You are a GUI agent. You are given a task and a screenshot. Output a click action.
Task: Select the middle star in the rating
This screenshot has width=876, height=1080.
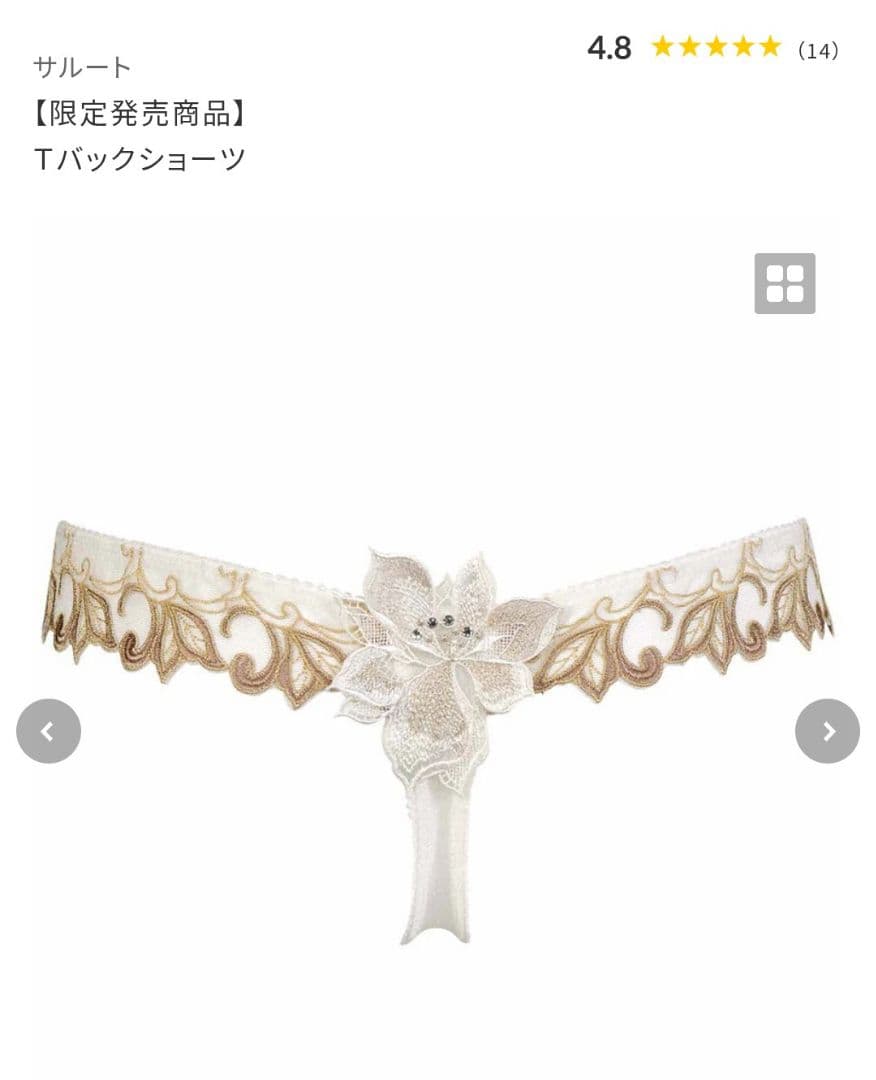click(x=717, y=45)
